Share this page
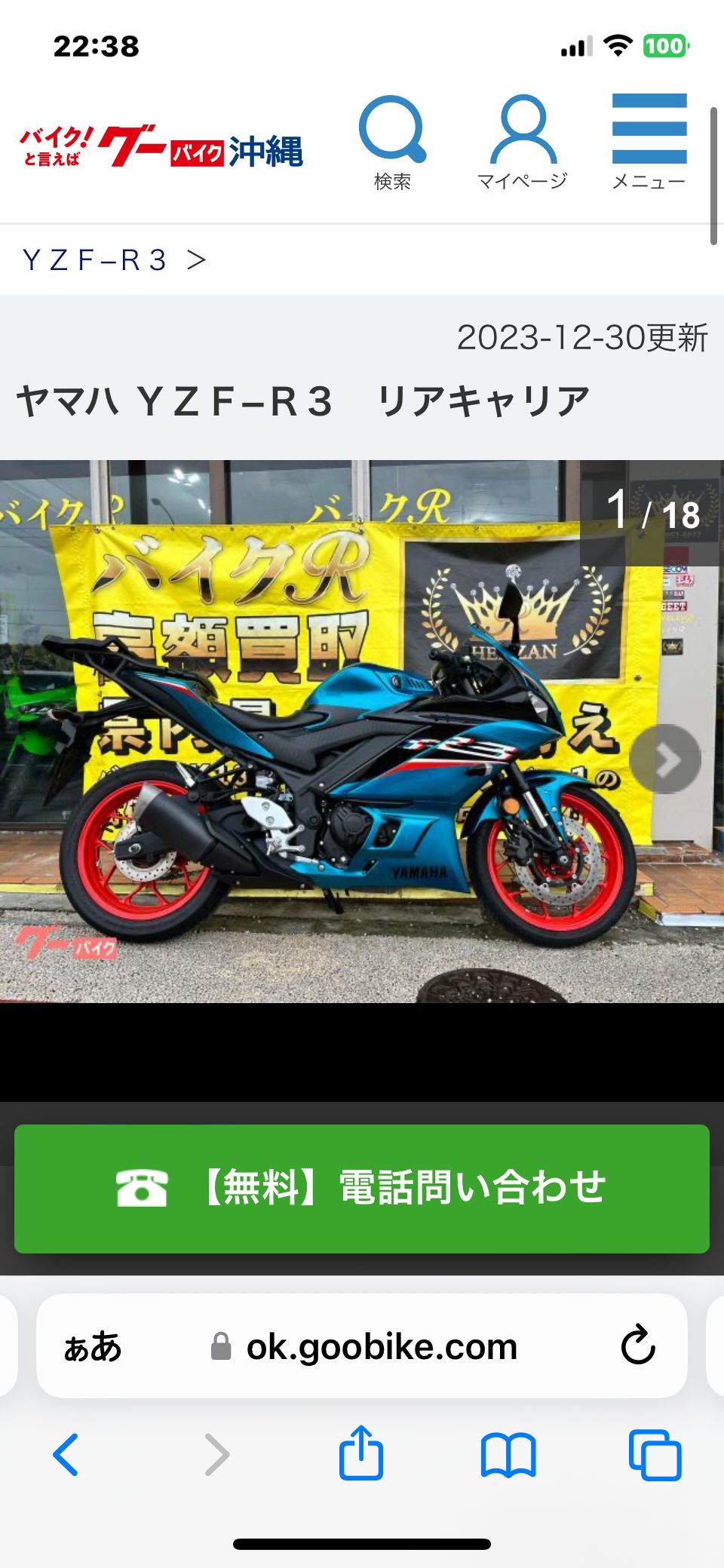The image size is (724, 1568). [x=361, y=1453]
